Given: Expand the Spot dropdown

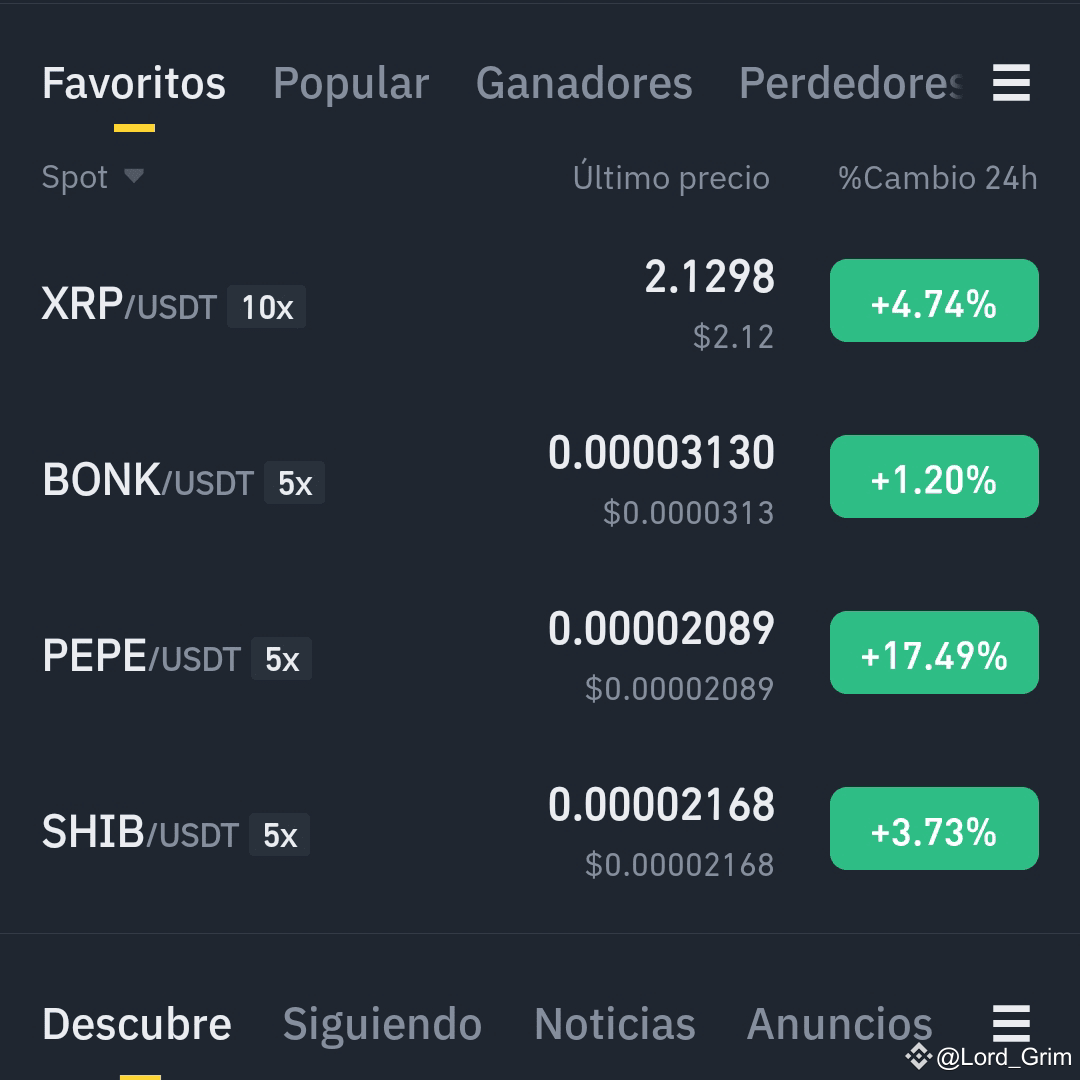Looking at the screenshot, I should 92,177.
